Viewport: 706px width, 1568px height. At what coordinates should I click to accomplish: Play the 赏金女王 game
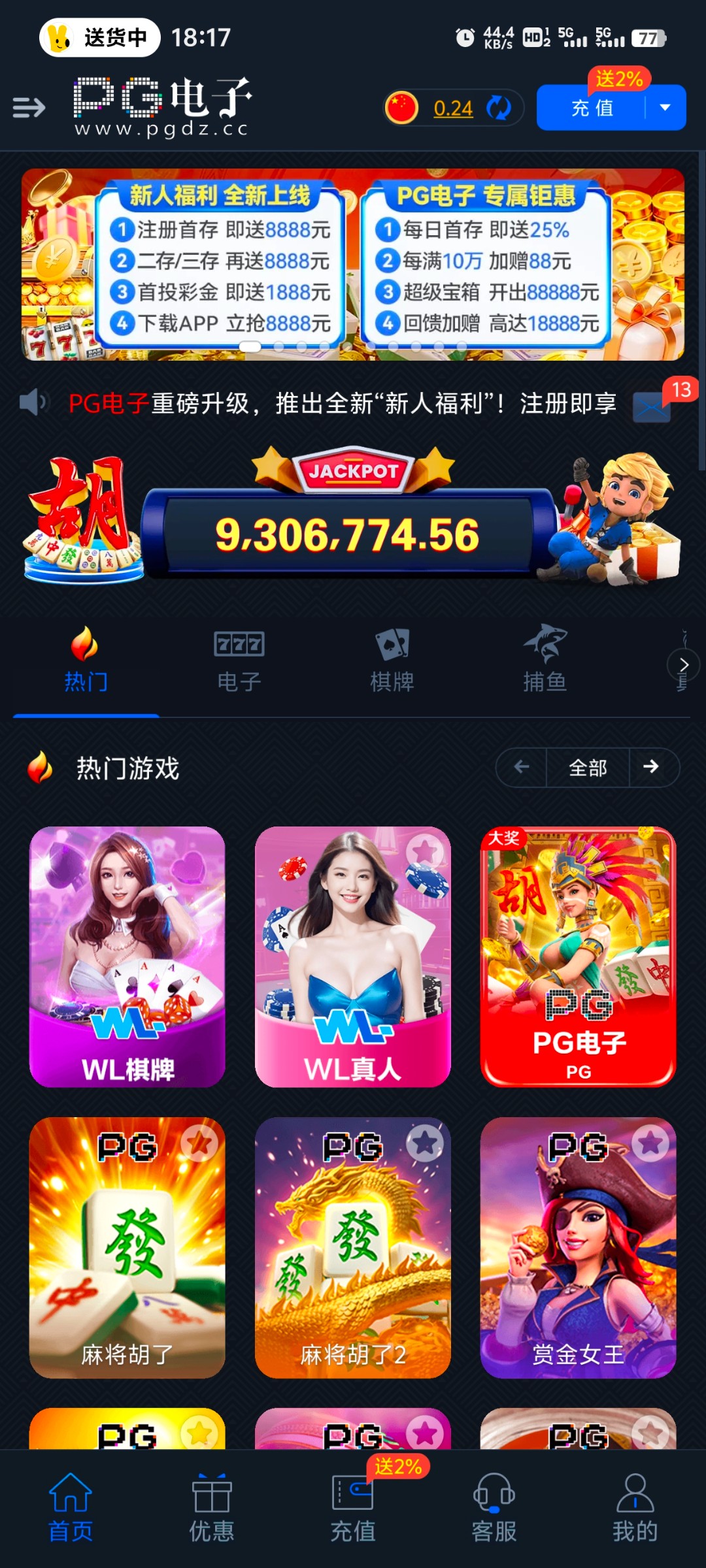click(578, 1248)
